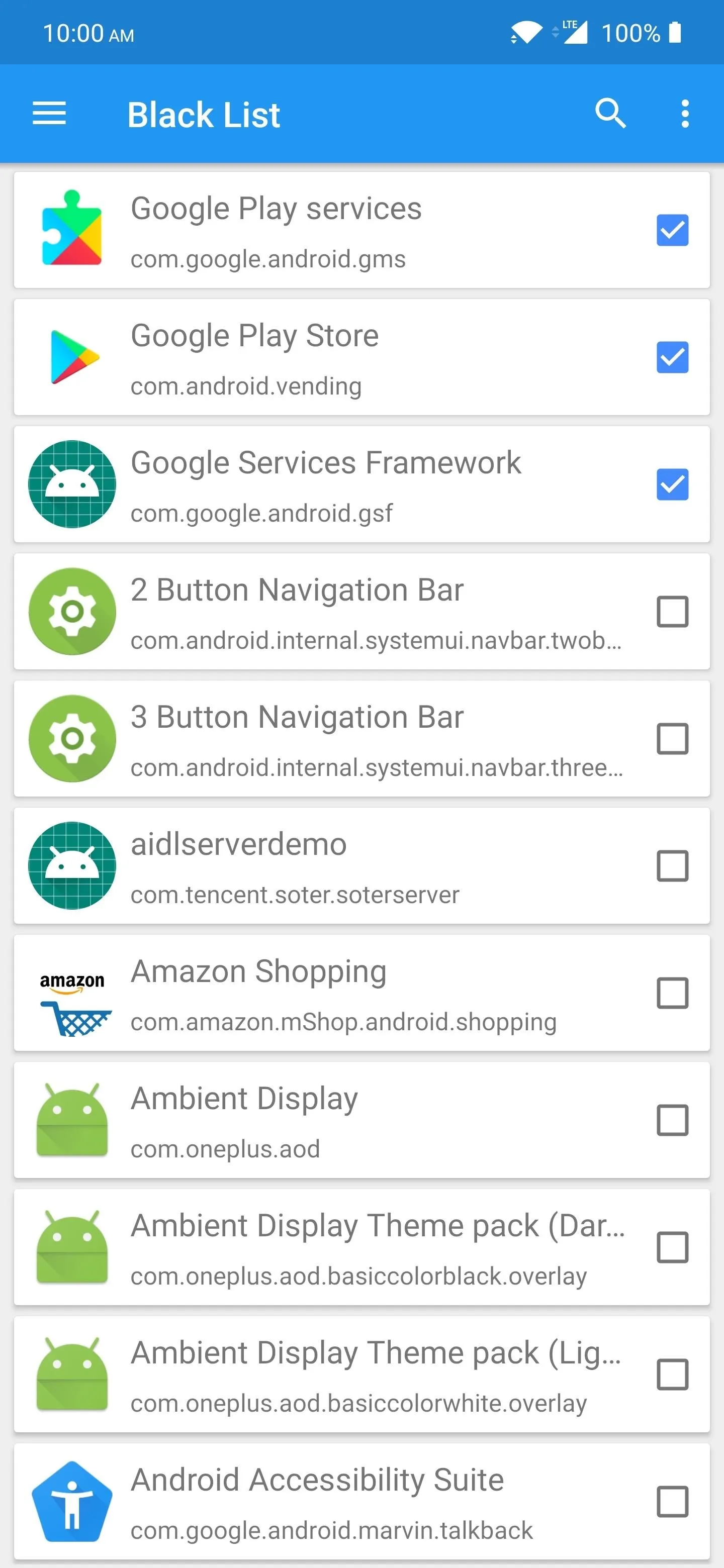Select the basiccolorblack overlay theme pack checkbox
This screenshot has height=1568, width=724.
[x=672, y=1248]
